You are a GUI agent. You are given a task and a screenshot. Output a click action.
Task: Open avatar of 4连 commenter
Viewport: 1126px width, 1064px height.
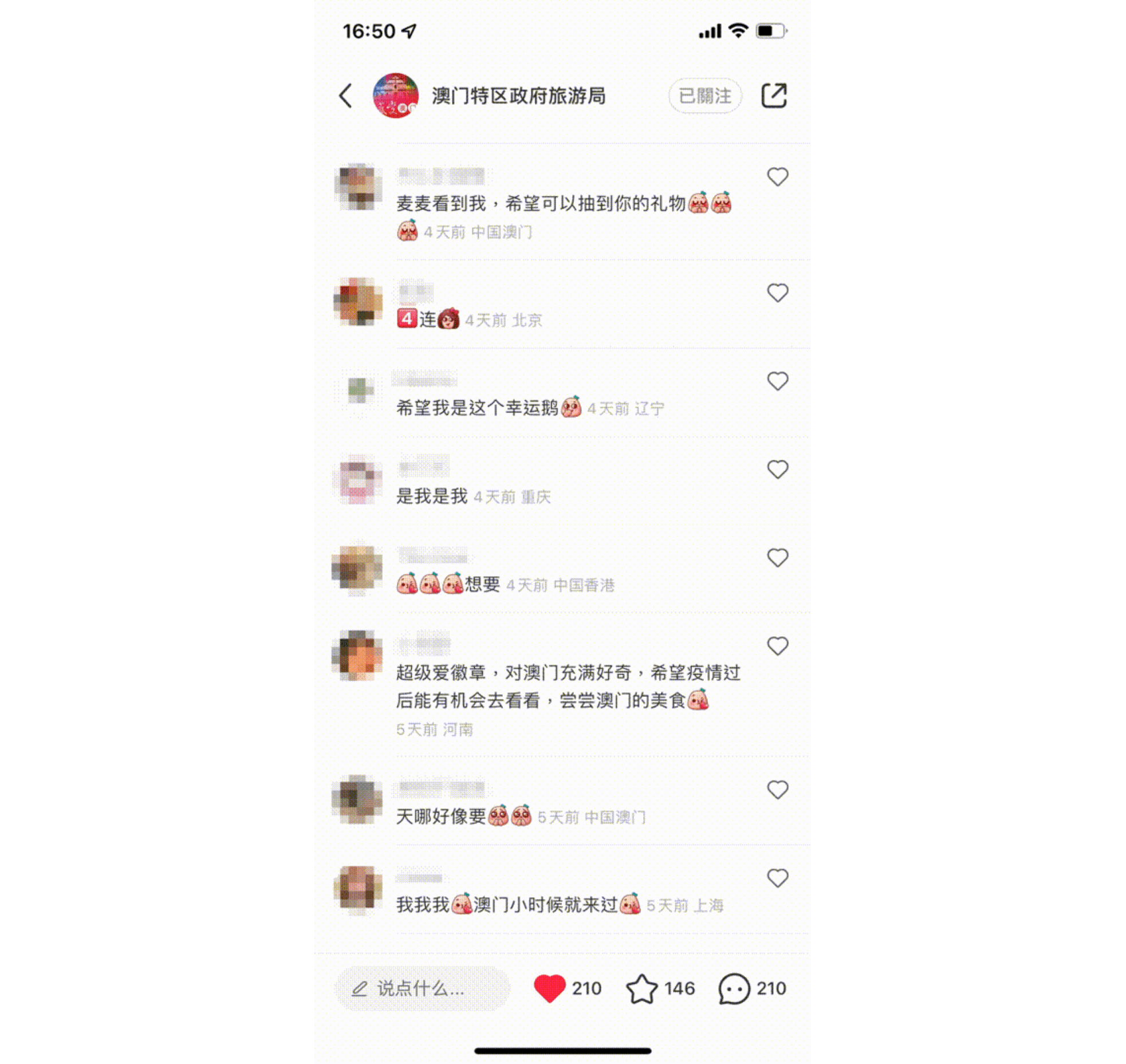[x=357, y=302]
